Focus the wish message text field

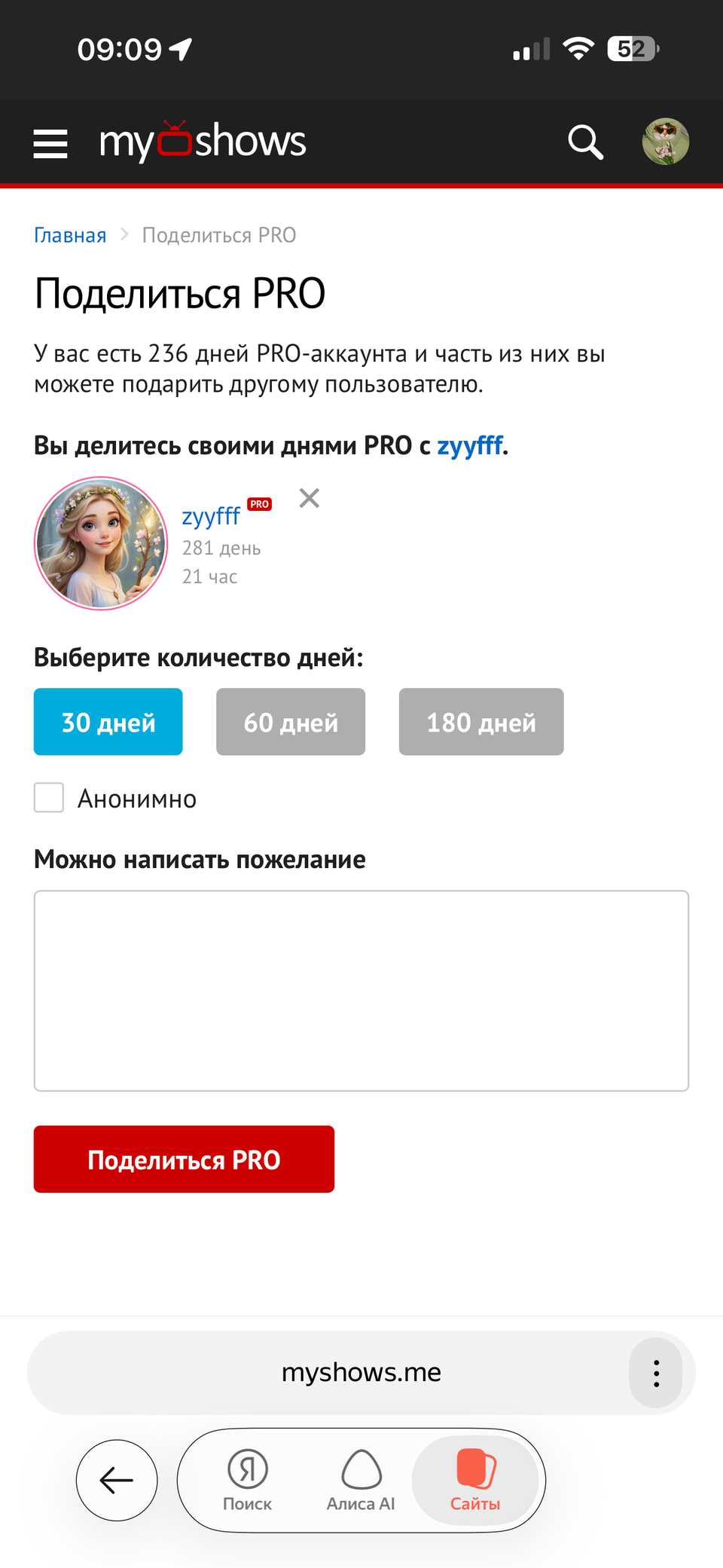pos(361,991)
